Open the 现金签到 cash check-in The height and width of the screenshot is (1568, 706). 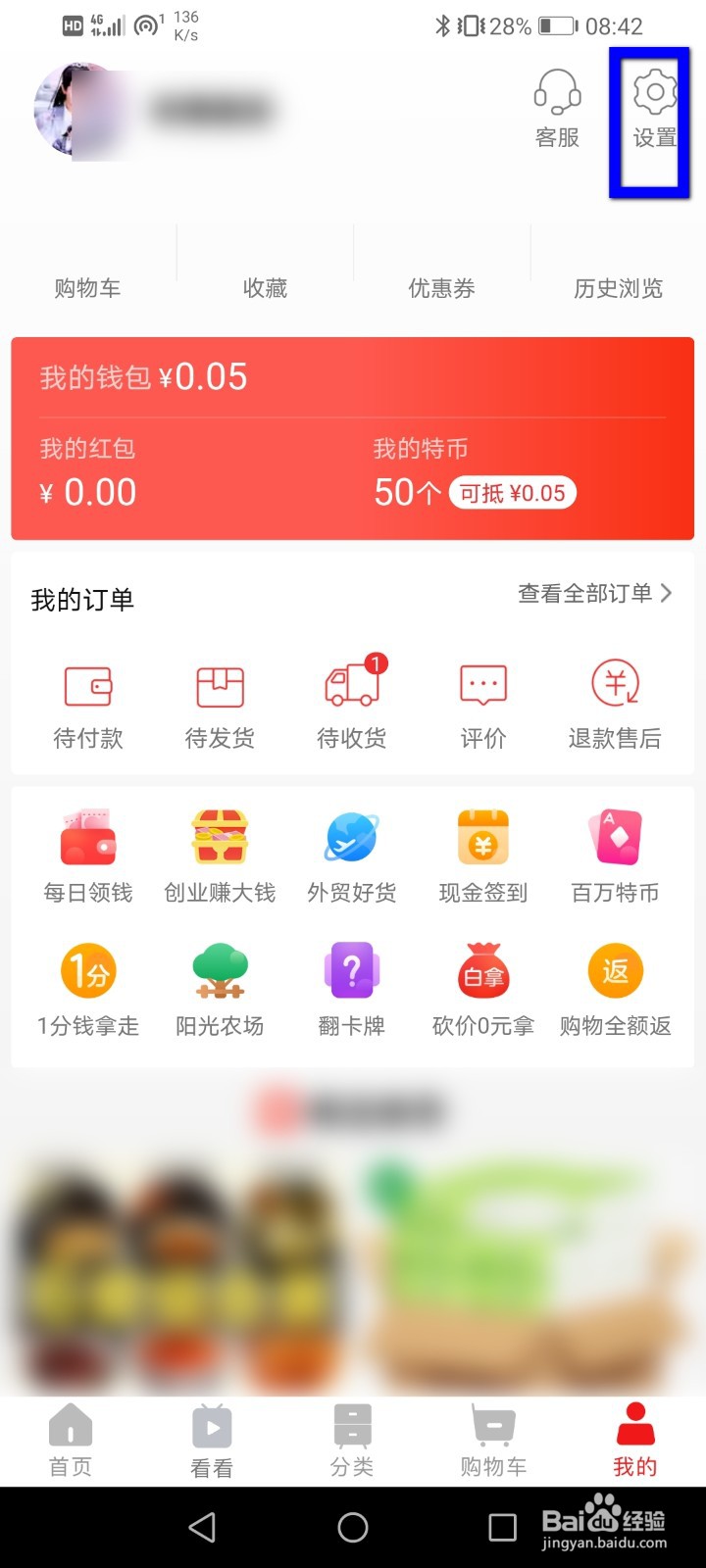coord(482,853)
